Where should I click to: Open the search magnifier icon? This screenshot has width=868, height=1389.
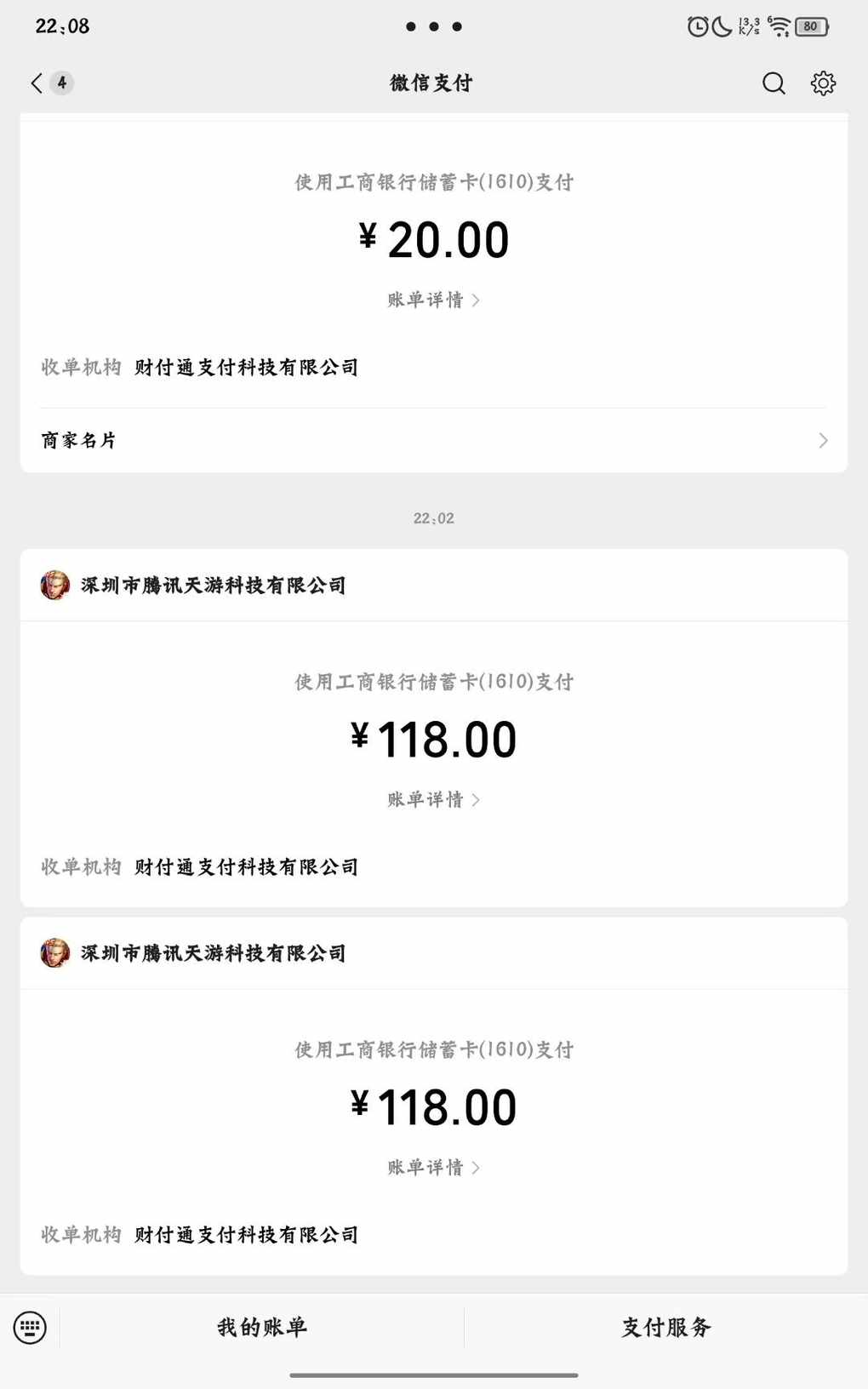click(774, 83)
